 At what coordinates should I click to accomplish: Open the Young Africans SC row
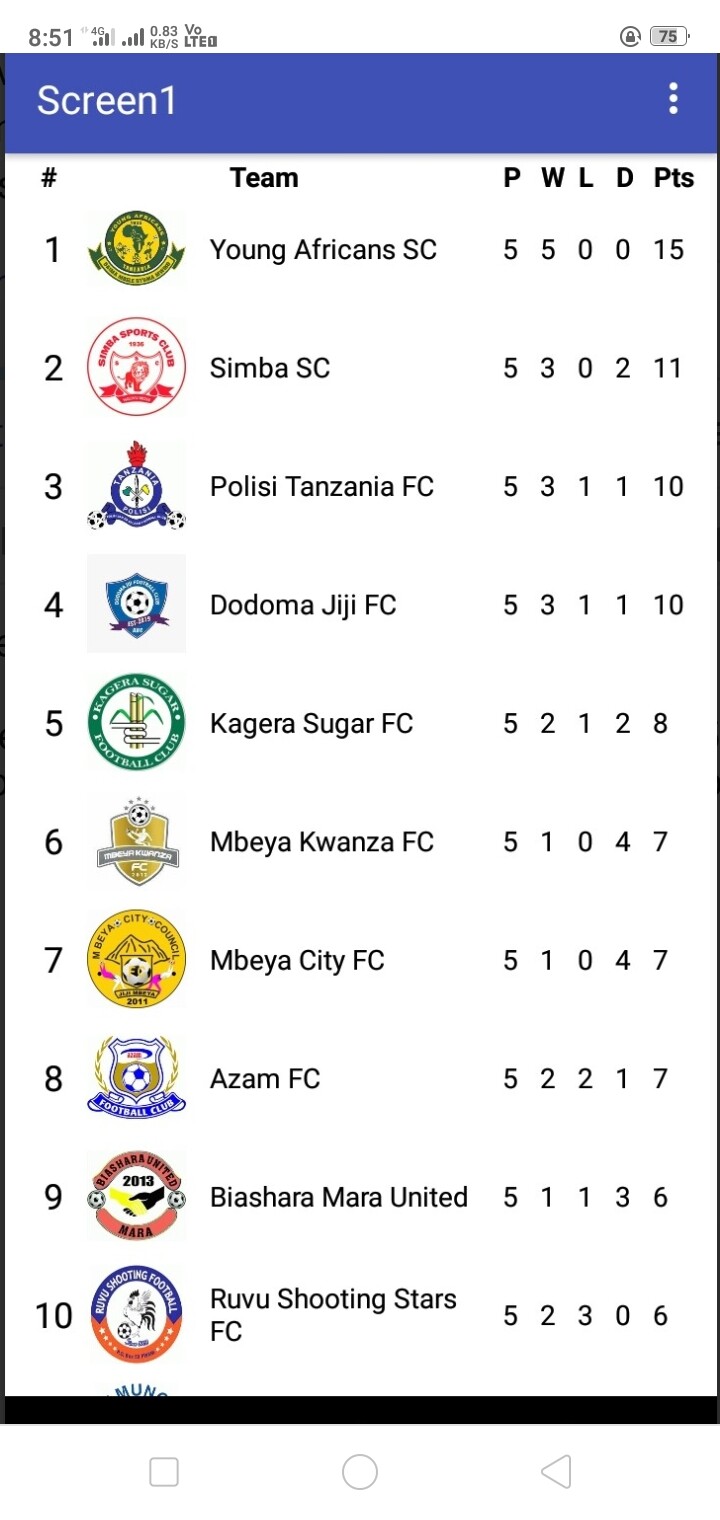360,249
